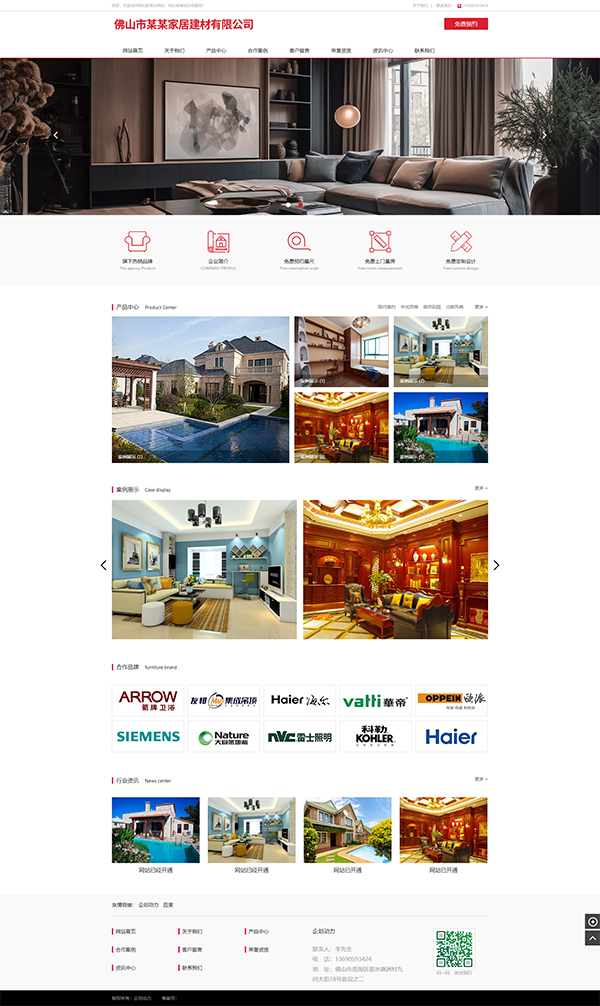Open the 免费定制设计 icon
This screenshot has width=600, height=1006.
[x=461, y=242]
